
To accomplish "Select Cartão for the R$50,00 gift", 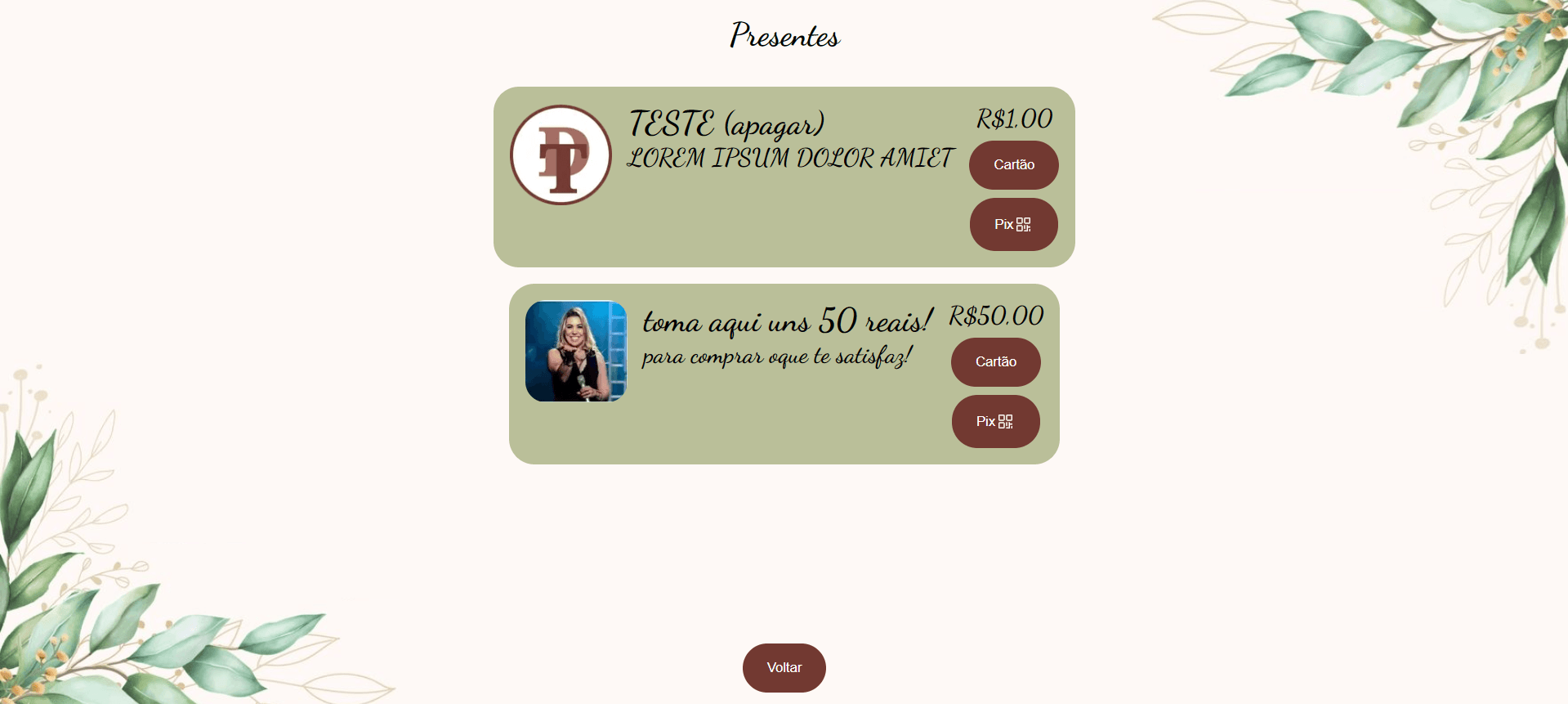I will click(x=995, y=362).
